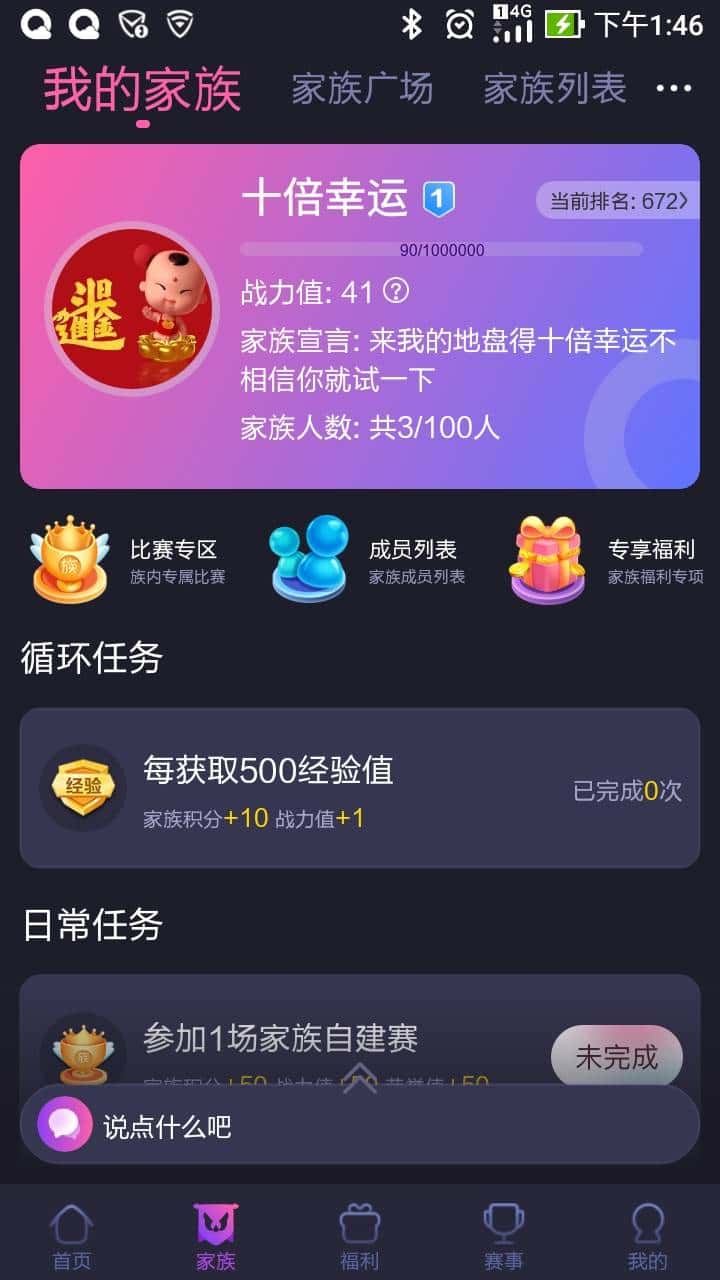Tap the 未完成 task button
720x1280 pixels.
(616, 1057)
